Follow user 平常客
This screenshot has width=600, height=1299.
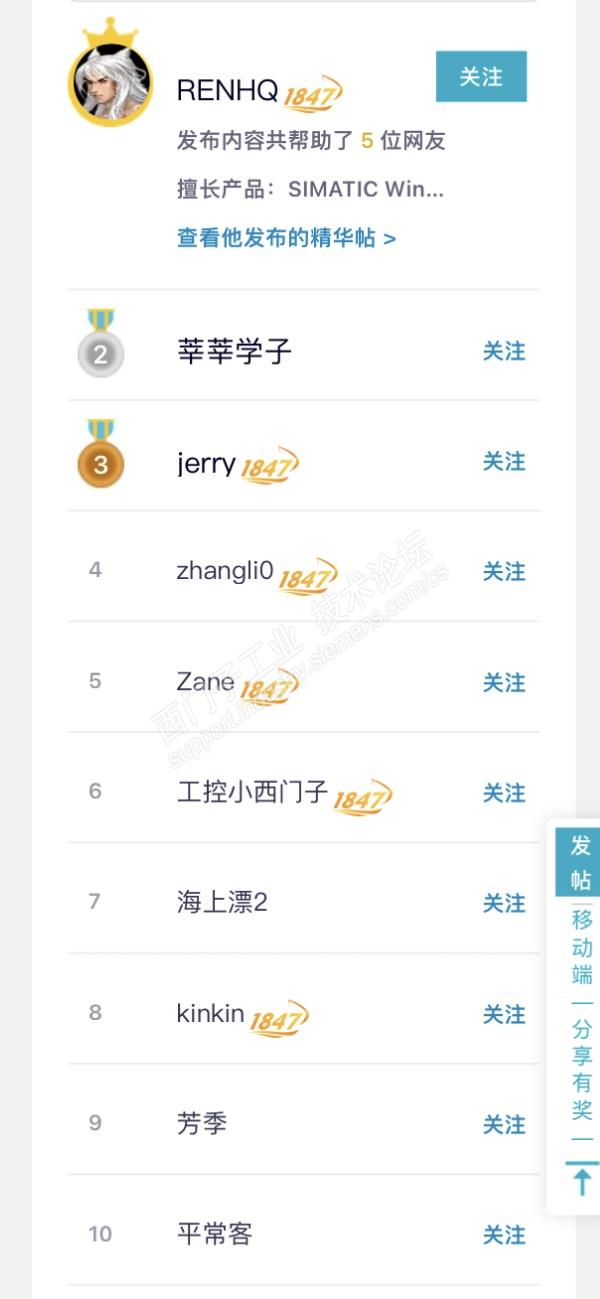click(504, 1235)
